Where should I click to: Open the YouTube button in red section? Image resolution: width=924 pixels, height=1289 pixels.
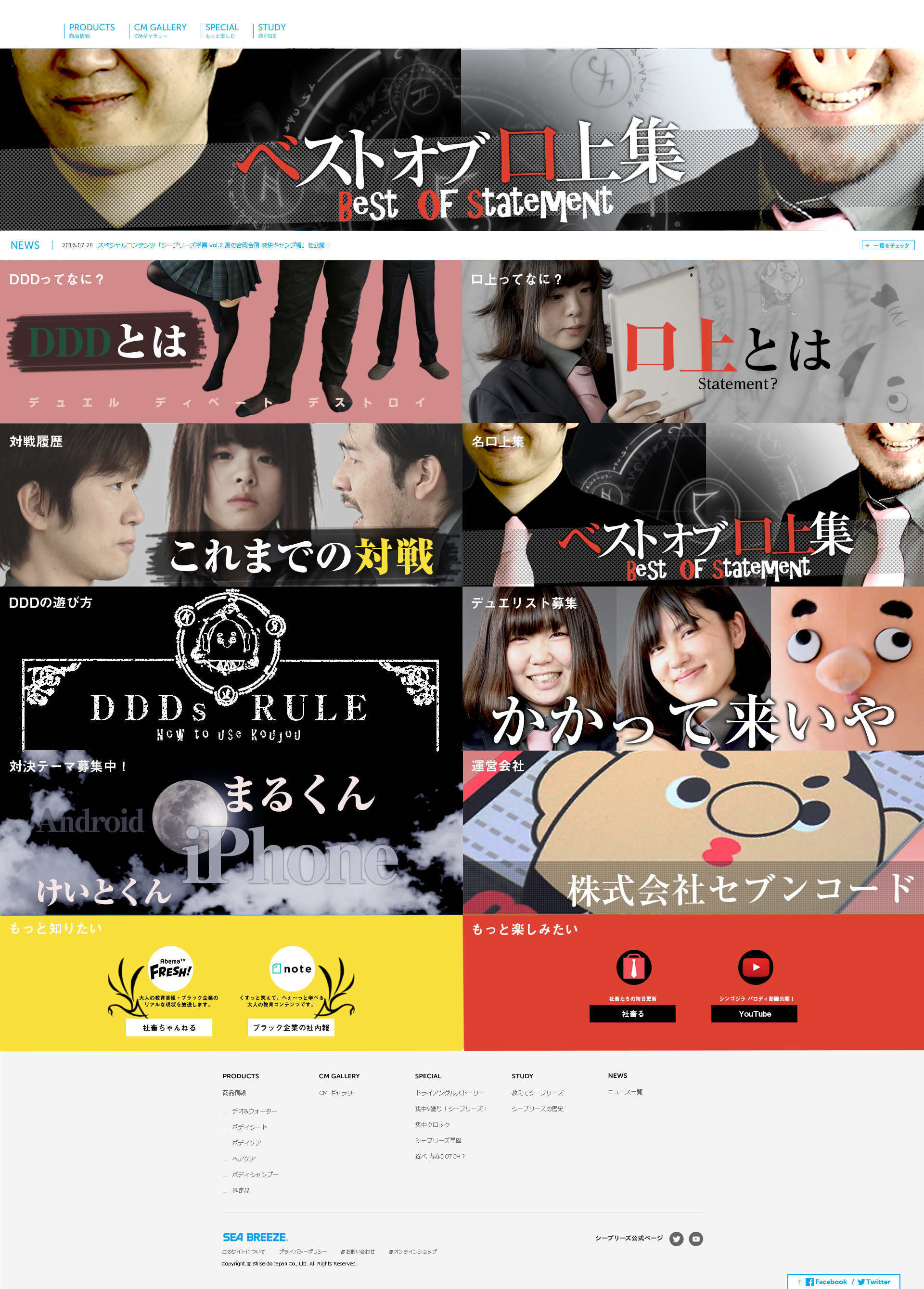pos(754,1014)
